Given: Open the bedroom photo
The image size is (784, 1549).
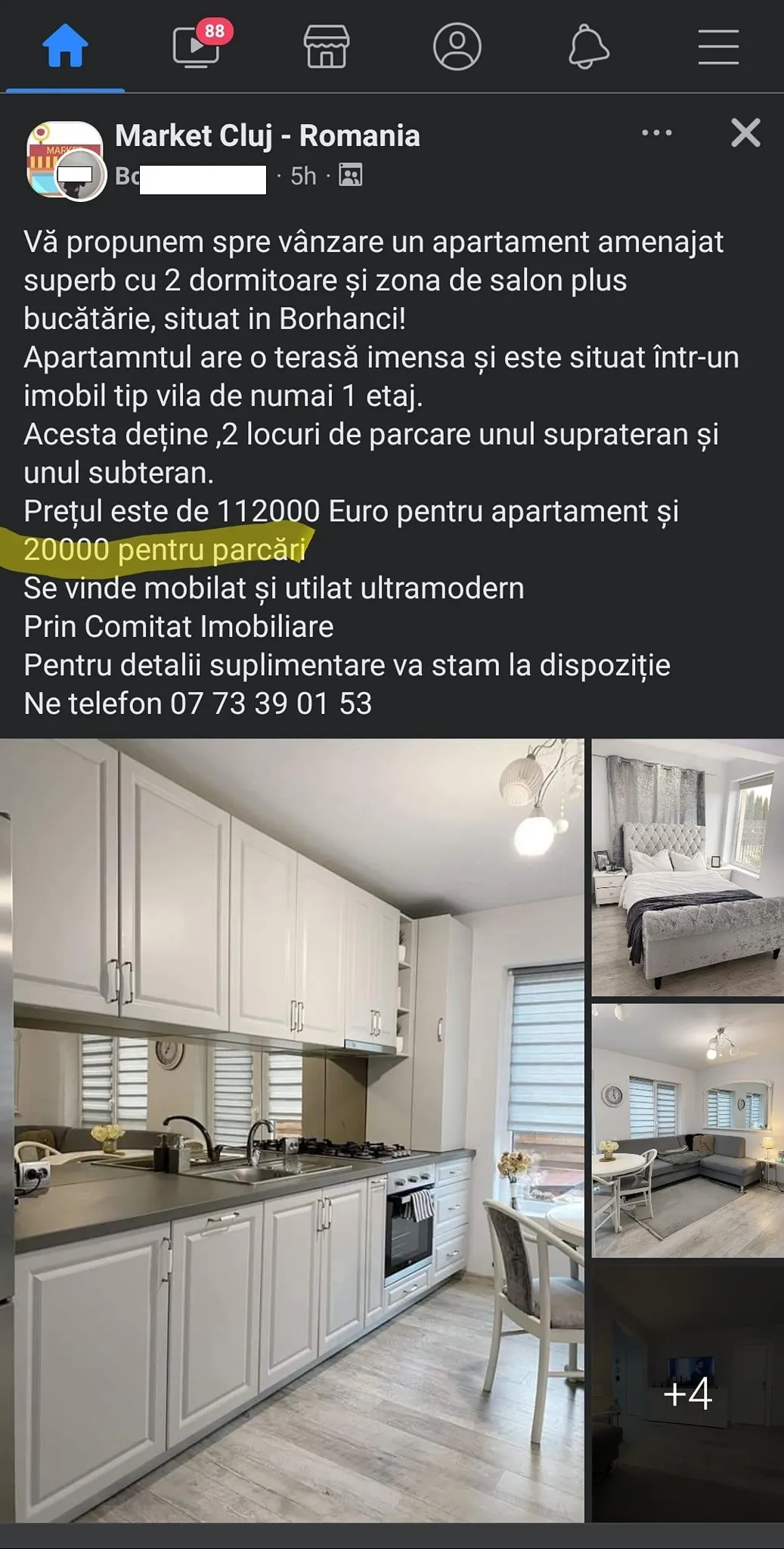Looking at the screenshot, I should (686, 868).
